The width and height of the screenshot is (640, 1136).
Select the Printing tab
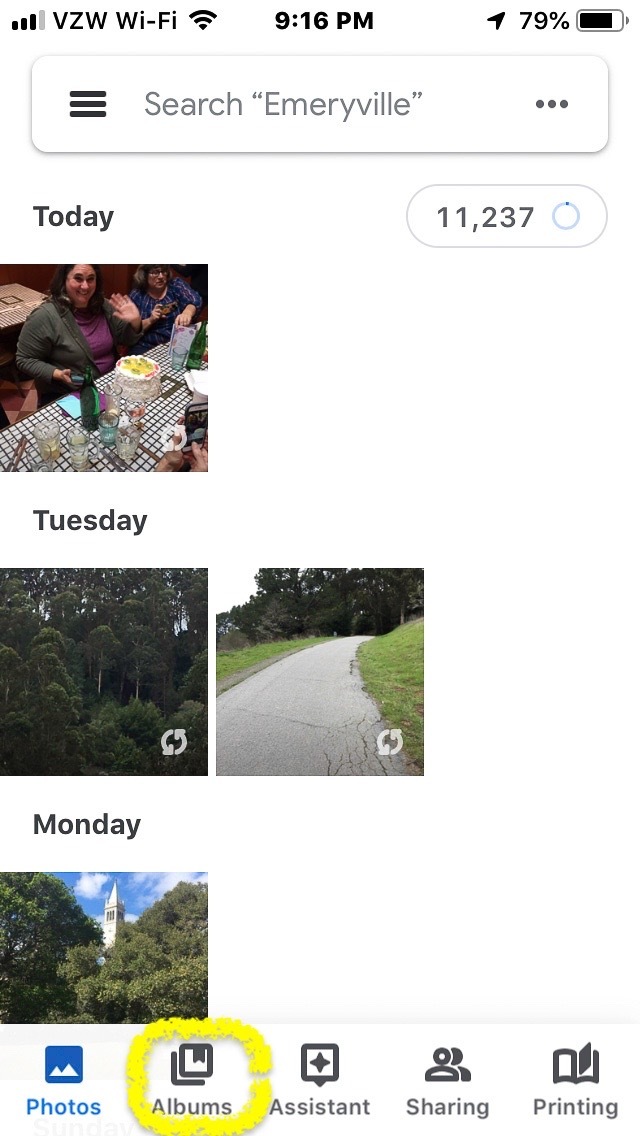[575, 1080]
